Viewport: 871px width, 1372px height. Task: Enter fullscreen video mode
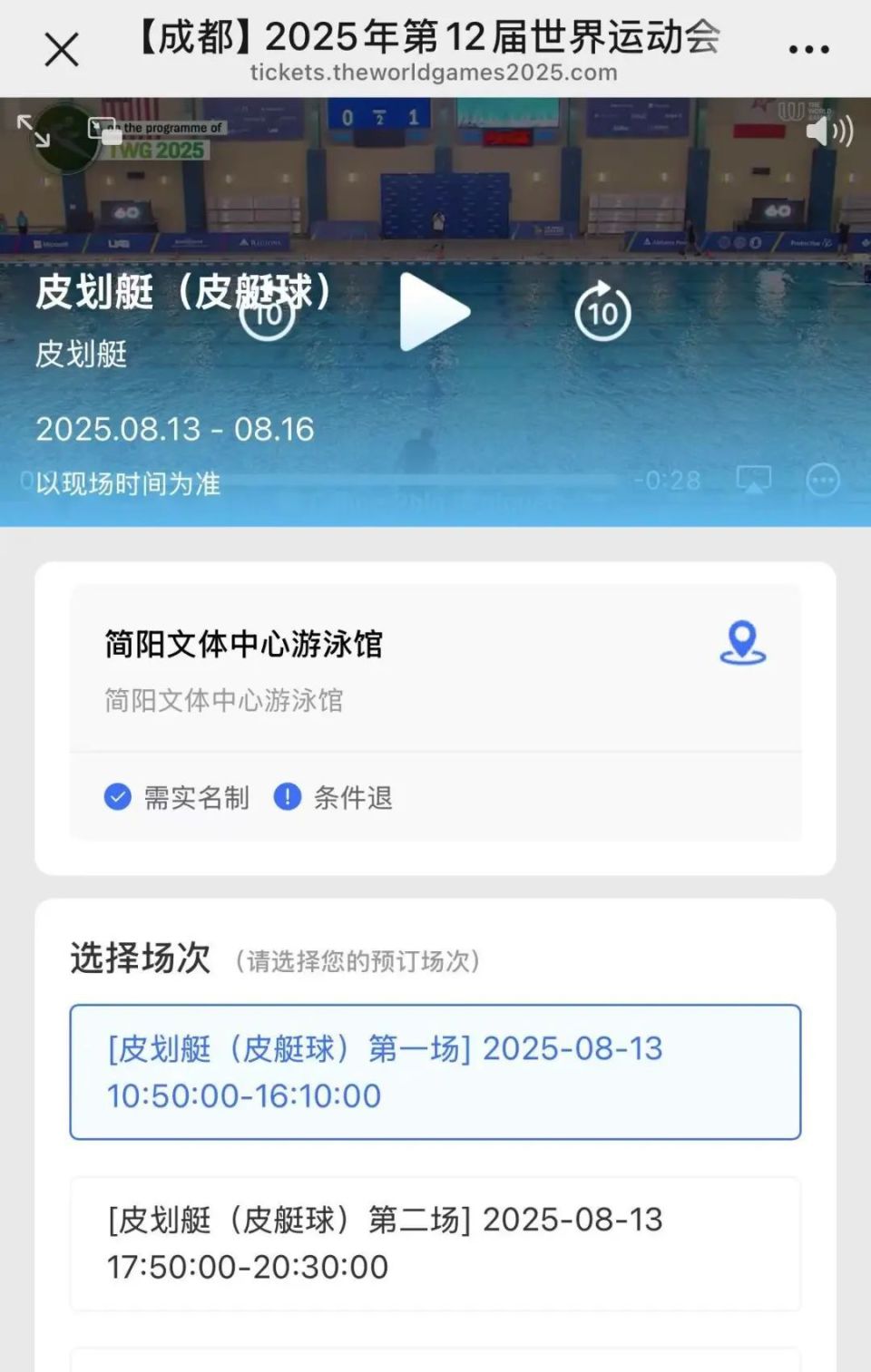[34, 131]
